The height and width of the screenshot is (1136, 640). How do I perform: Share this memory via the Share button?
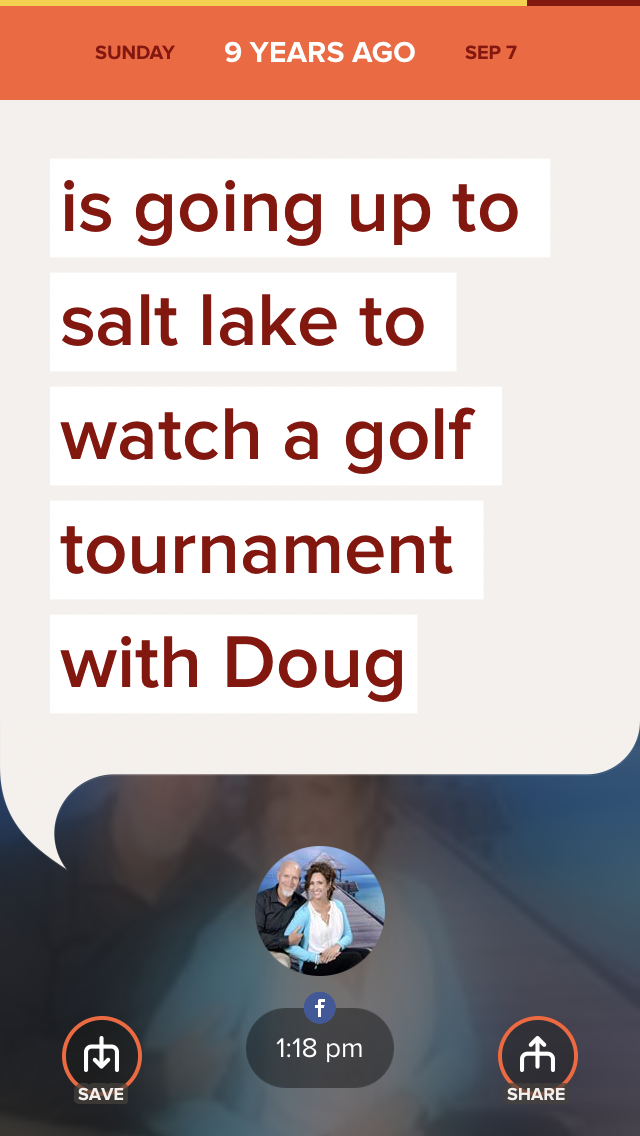537,1057
